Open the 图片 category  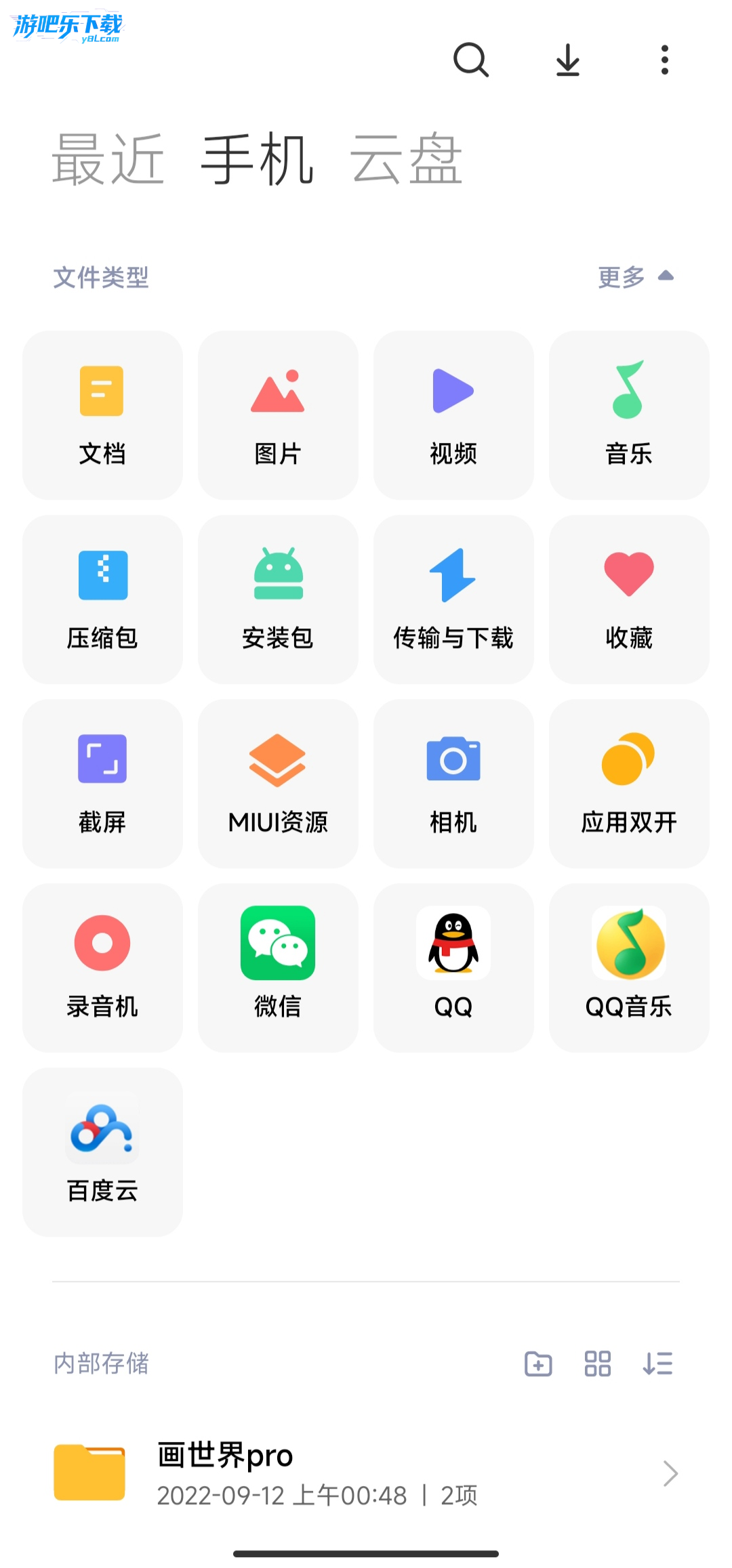point(278,415)
